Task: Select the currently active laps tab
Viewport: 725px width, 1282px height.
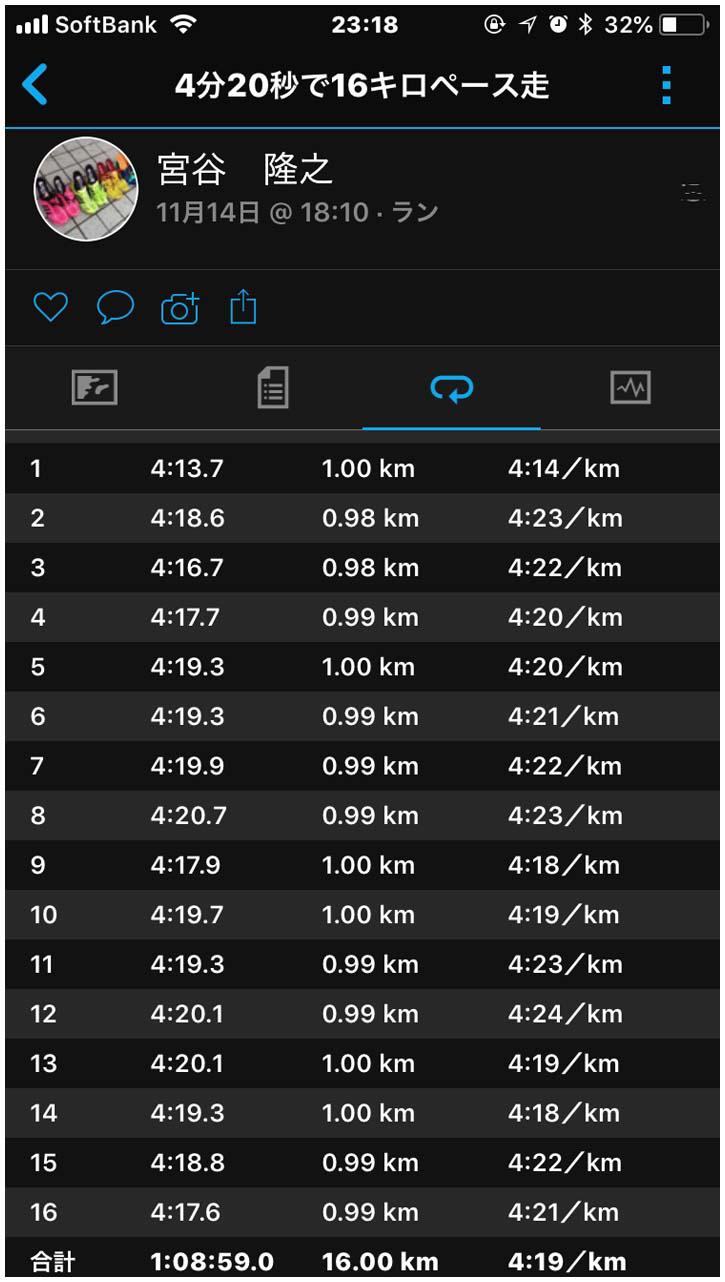Action: 453,389
